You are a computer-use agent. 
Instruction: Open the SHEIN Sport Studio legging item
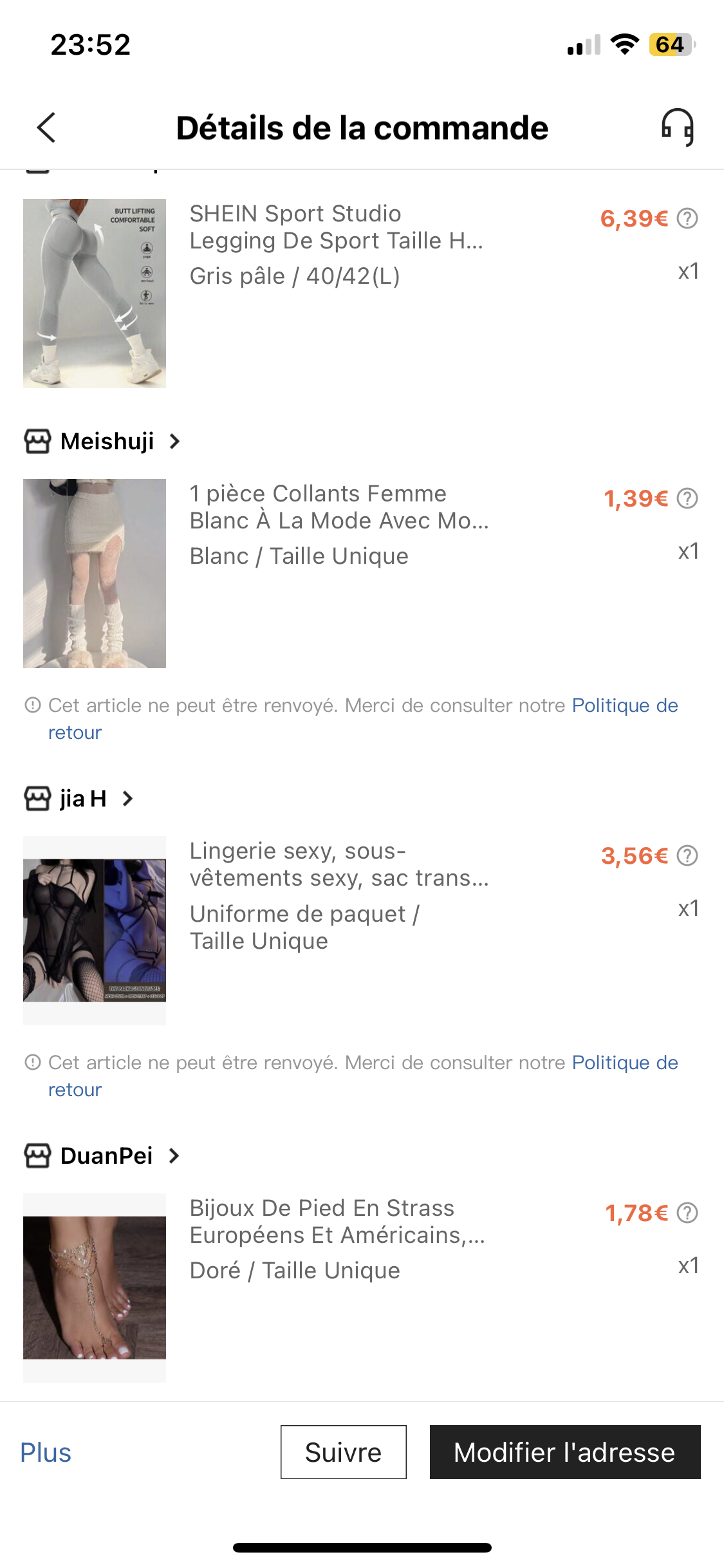click(336, 227)
